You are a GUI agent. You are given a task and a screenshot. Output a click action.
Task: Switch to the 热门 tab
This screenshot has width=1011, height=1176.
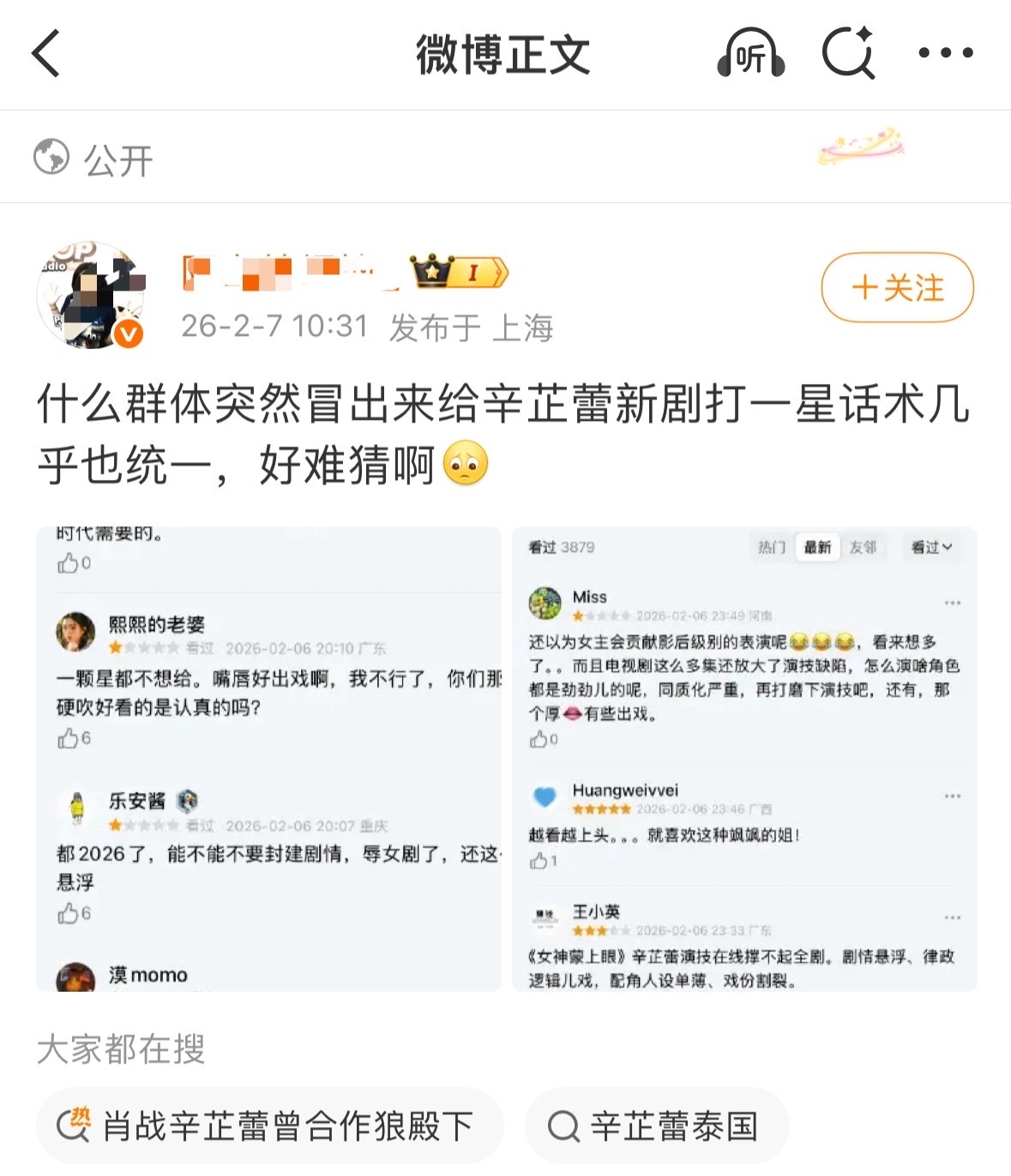coord(773,547)
